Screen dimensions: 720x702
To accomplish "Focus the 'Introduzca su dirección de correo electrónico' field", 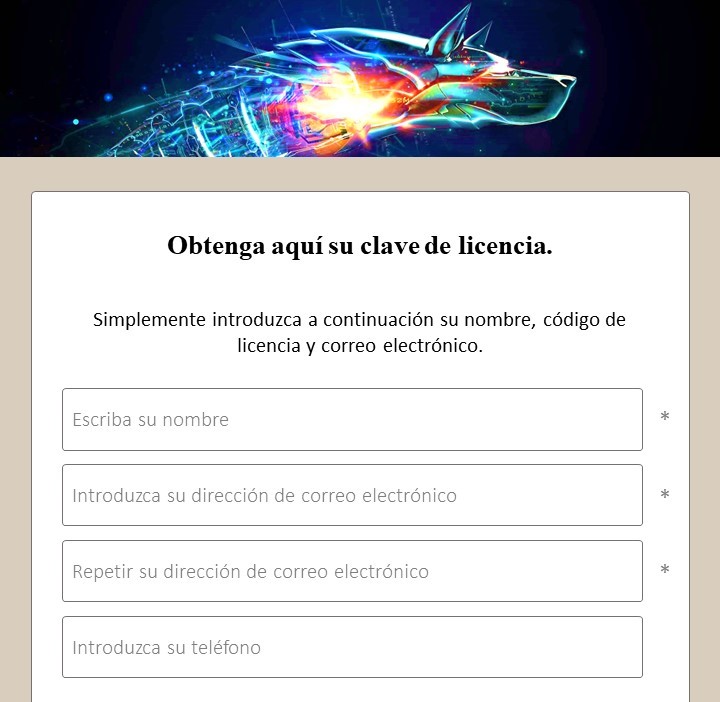I will point(352,495).
